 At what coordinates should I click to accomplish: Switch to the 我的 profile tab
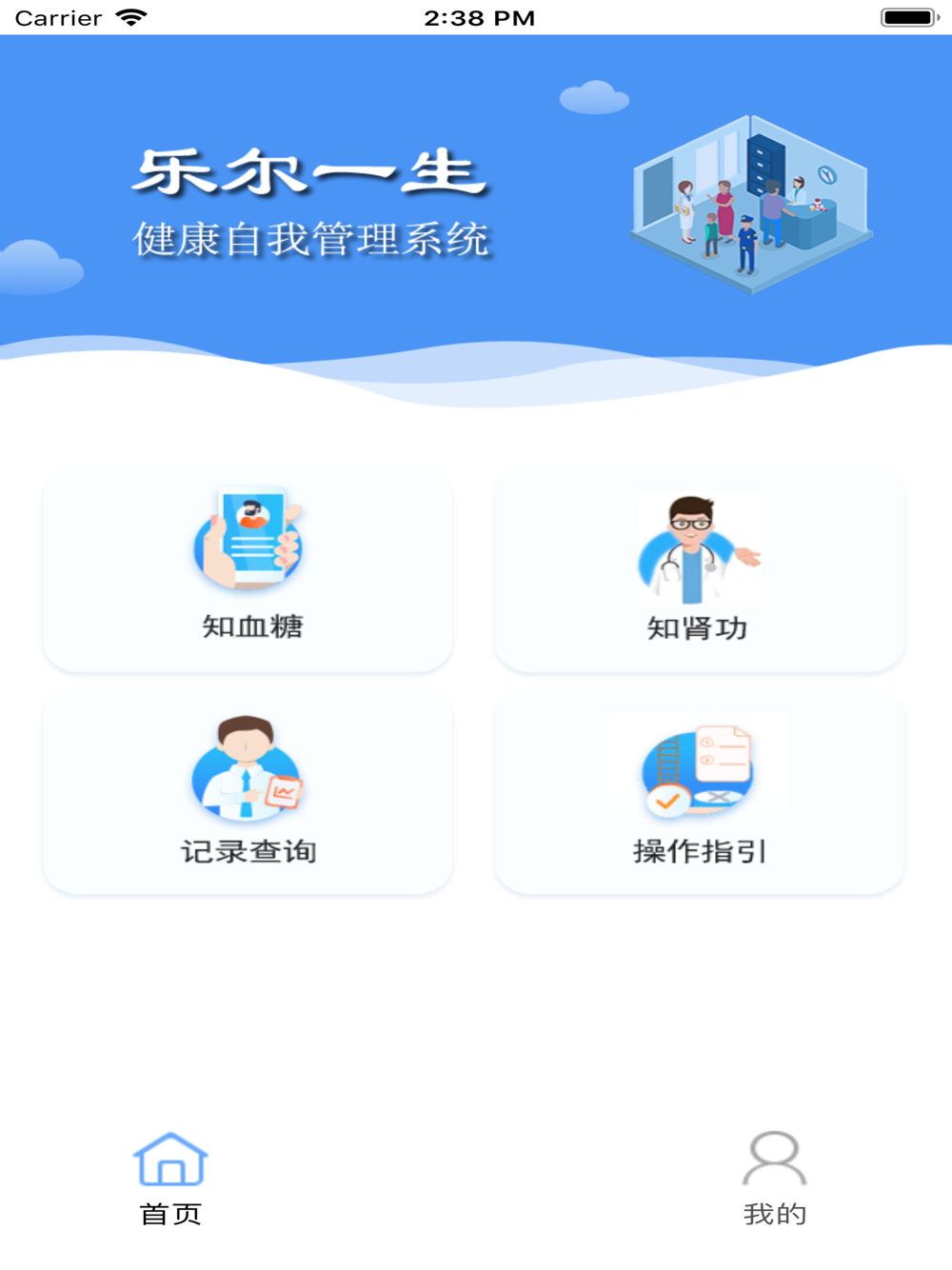tap(774, 1179)
